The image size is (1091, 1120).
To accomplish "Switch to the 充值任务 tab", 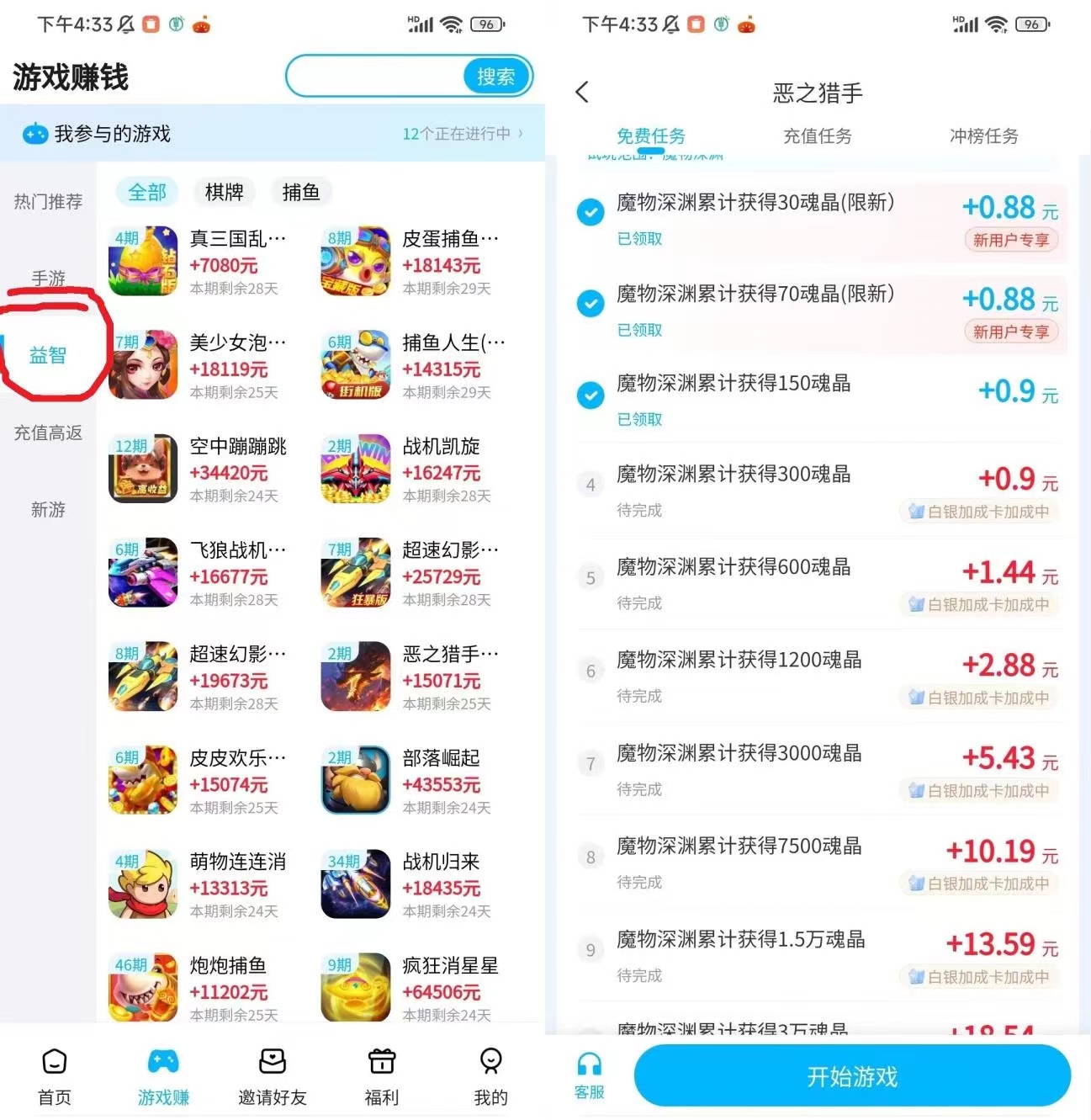I will point(817,136).
